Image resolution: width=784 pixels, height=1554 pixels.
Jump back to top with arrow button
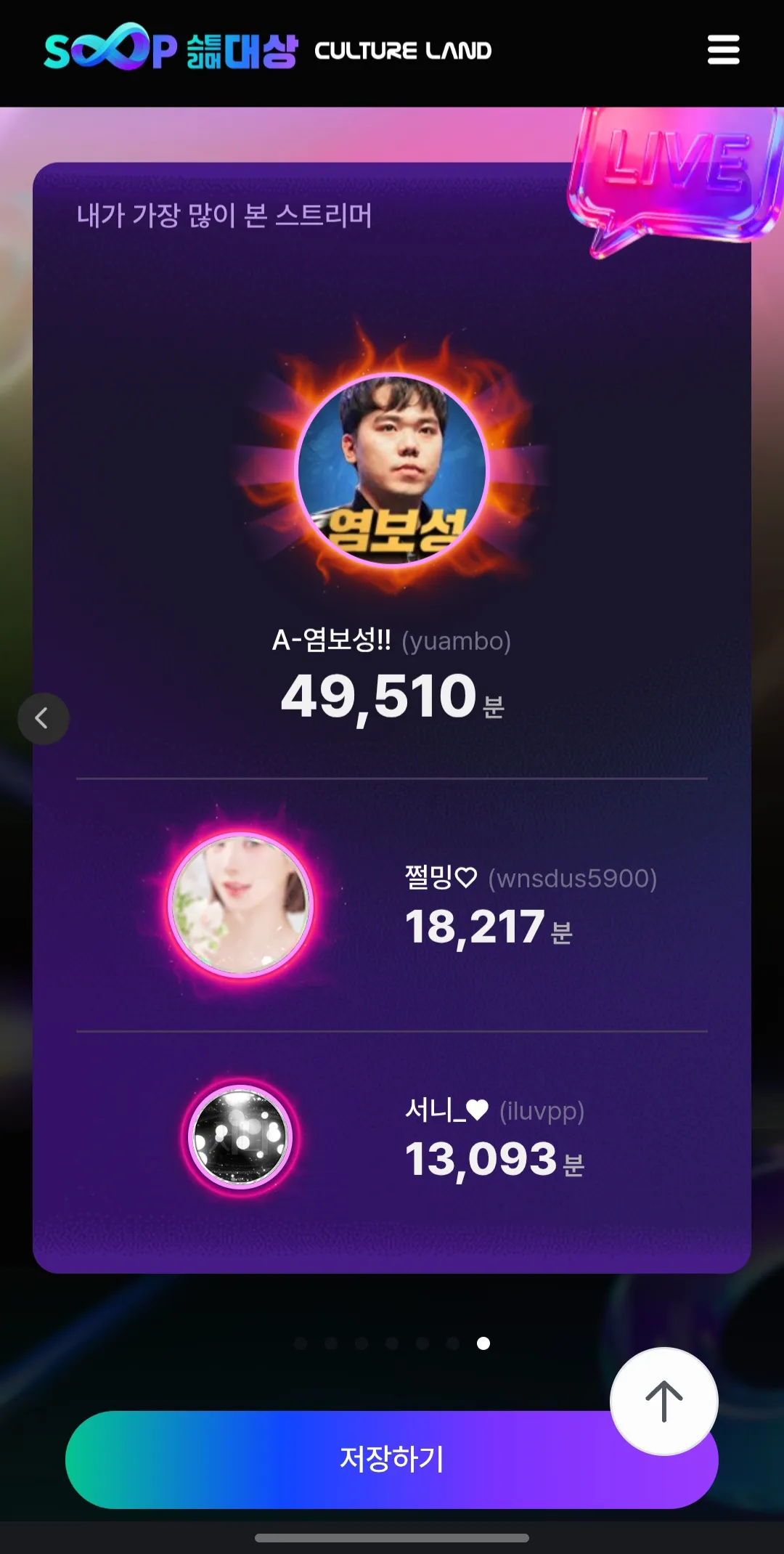coord(663,1401)
